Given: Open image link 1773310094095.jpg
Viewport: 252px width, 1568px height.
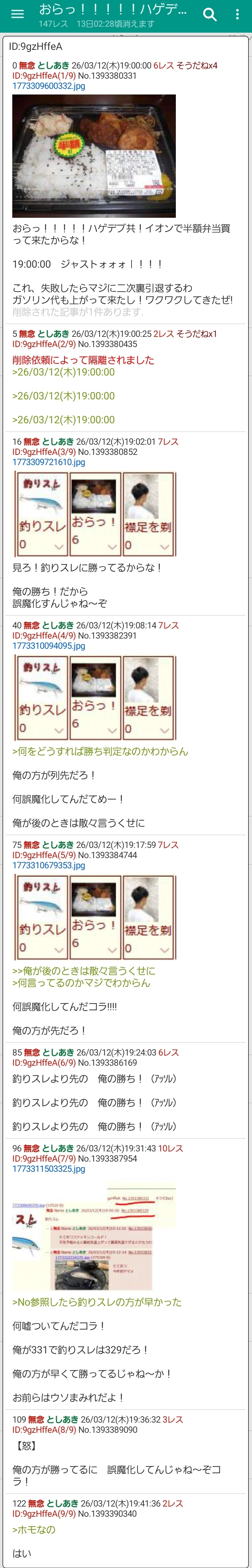Looking at the screenshot, I should [49, 646].
